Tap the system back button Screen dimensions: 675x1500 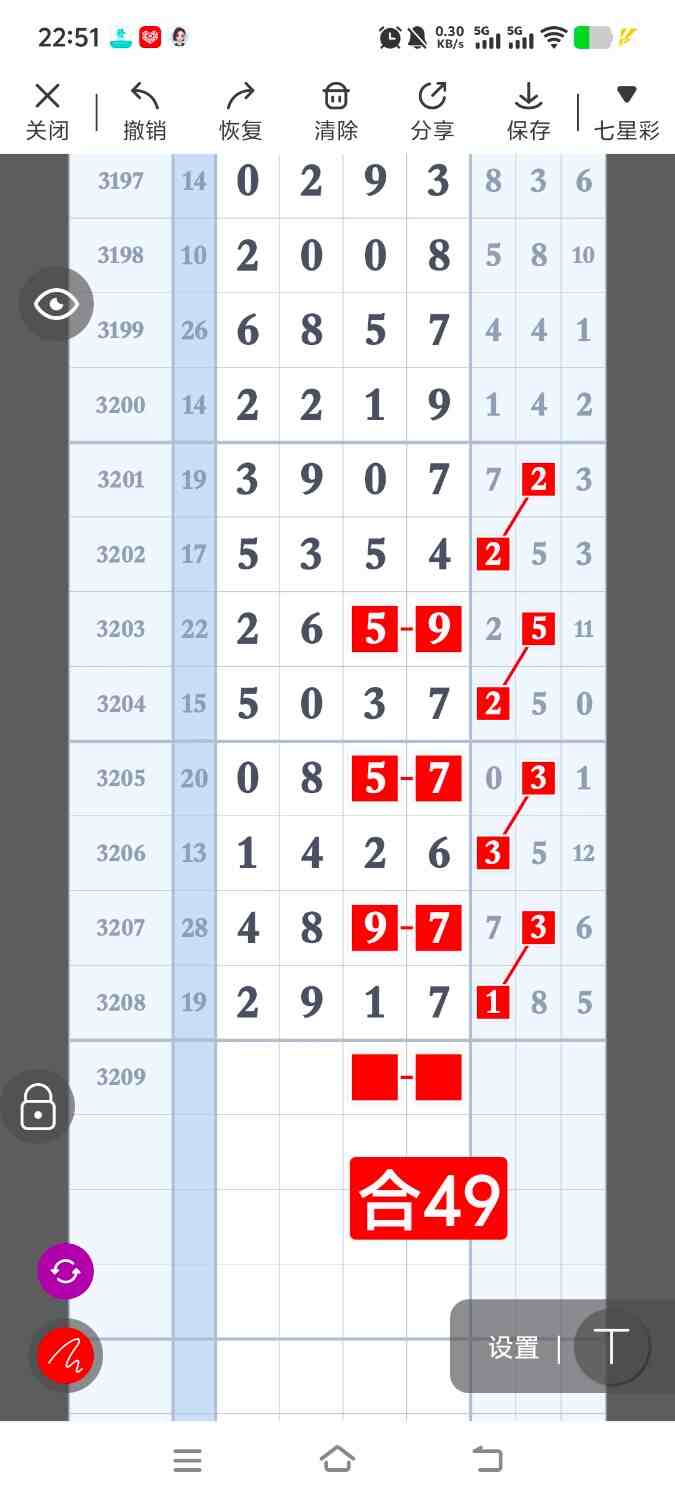coord(487,1460)
